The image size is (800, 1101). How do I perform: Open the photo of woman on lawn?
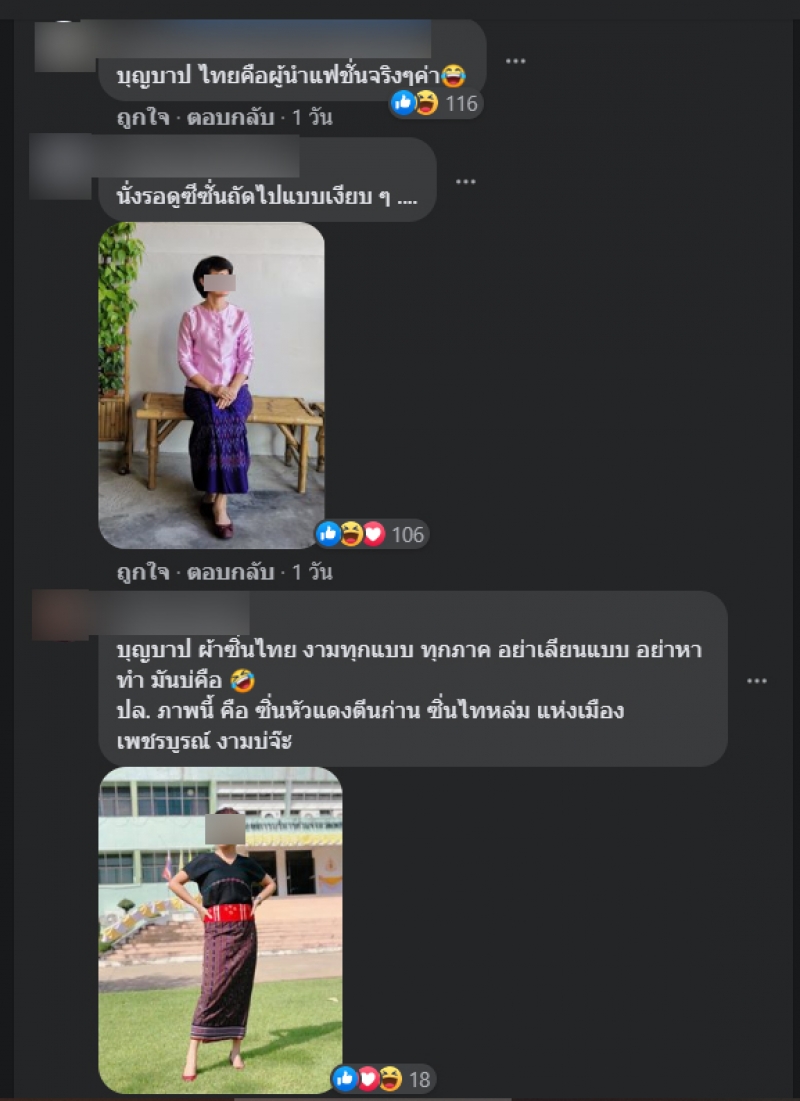tap(220, 930)
